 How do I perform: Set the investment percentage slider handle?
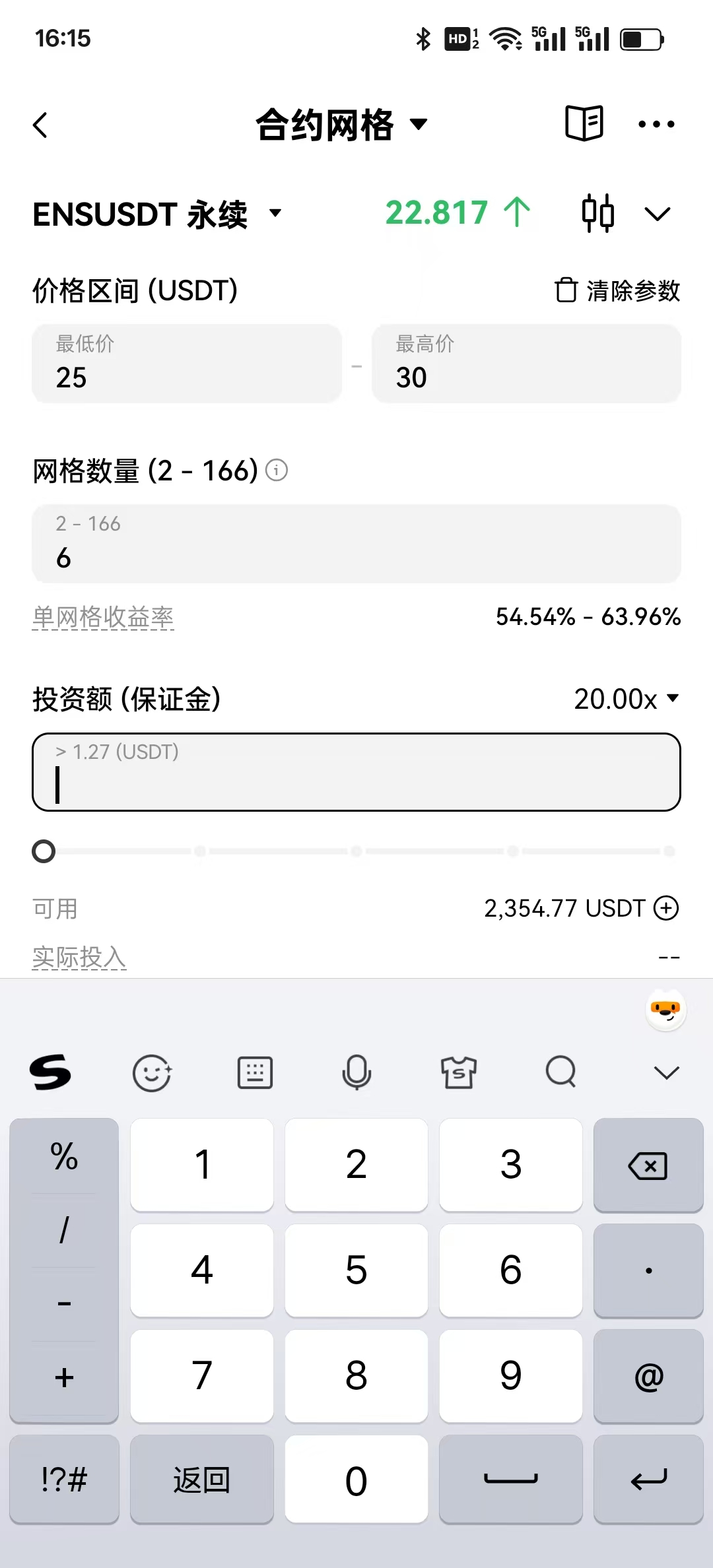click(44, 851)
